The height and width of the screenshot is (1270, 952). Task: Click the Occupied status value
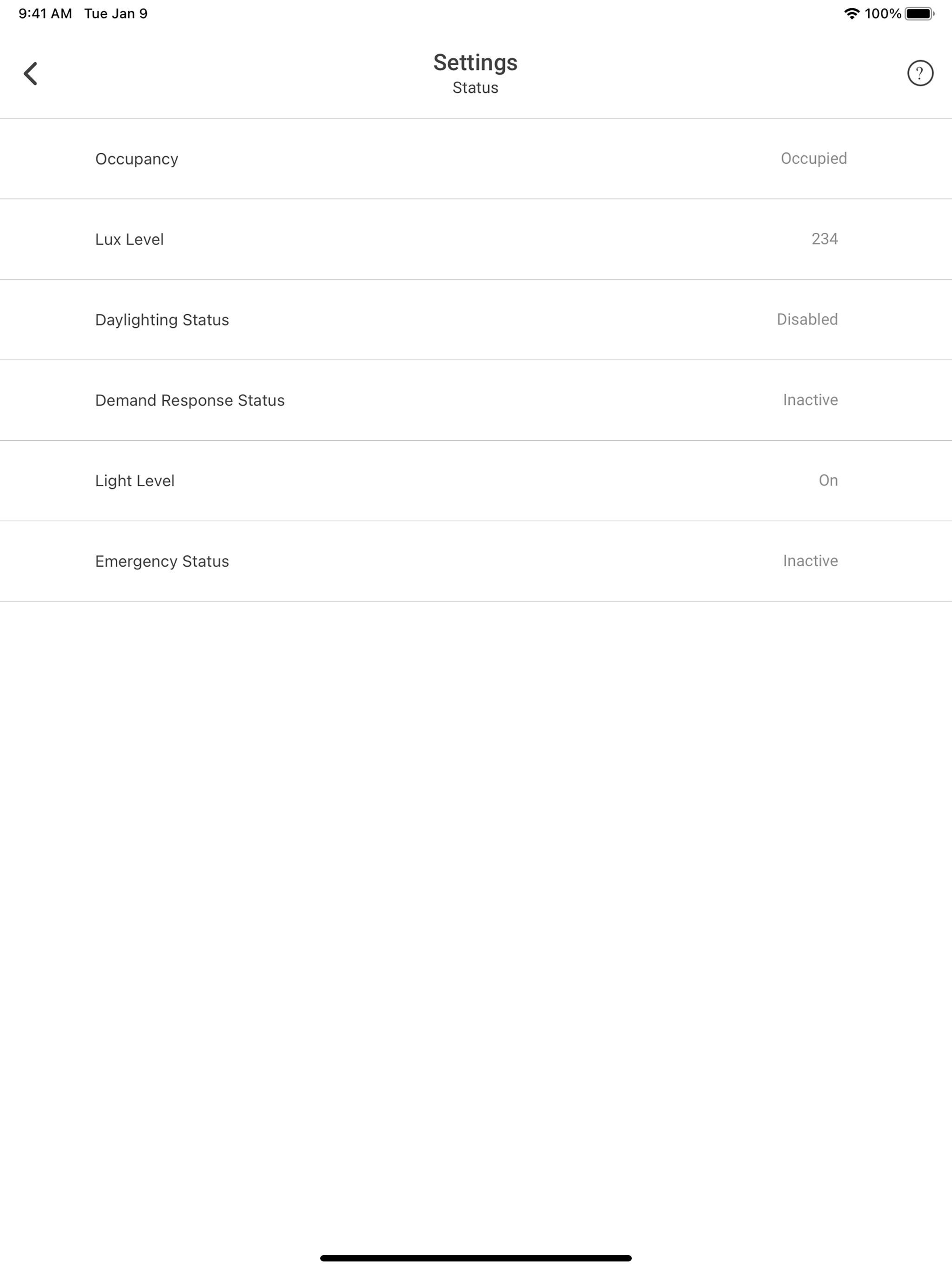(813, 159)
